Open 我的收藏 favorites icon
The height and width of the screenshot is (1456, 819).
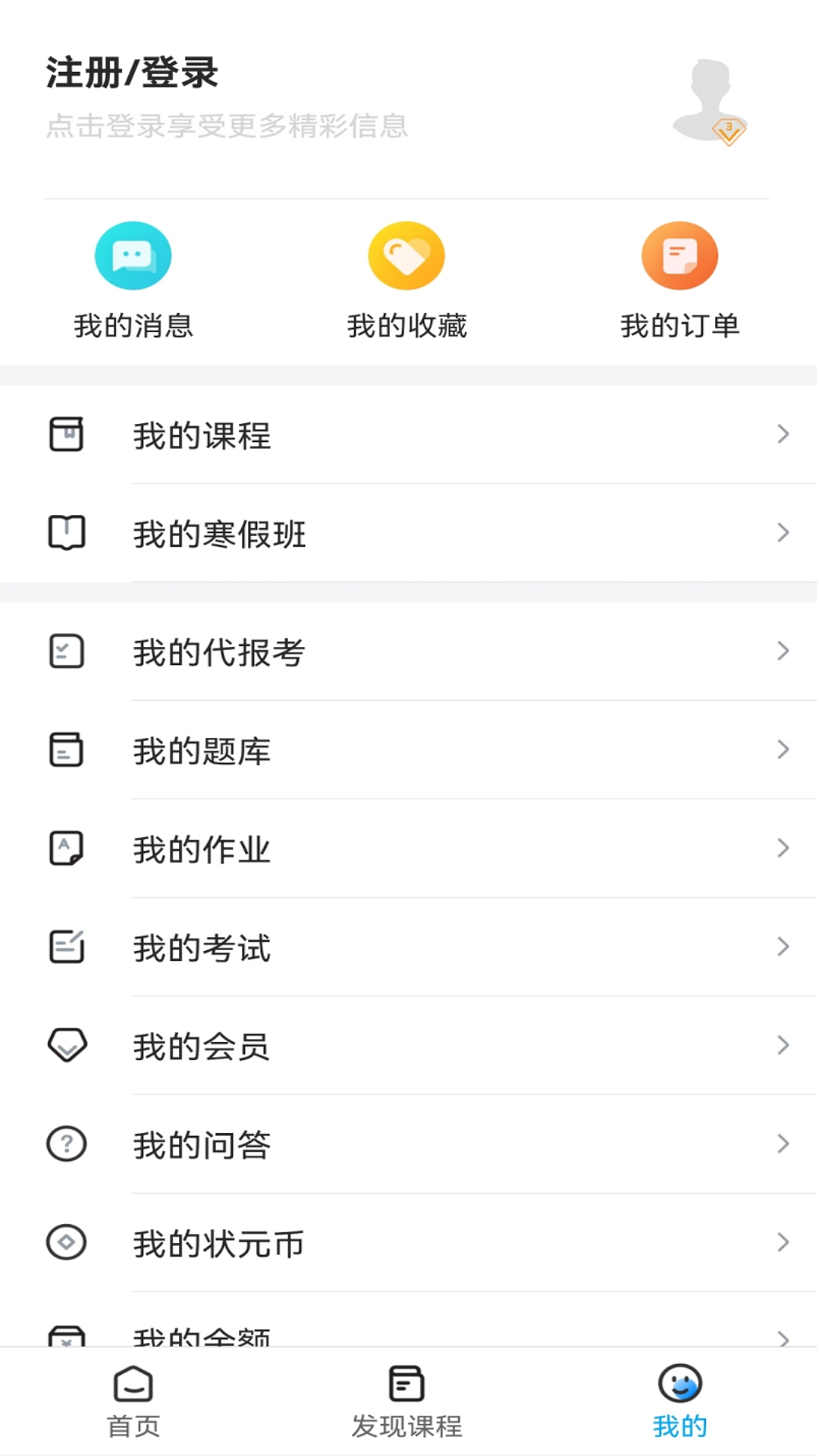[406, 255]
